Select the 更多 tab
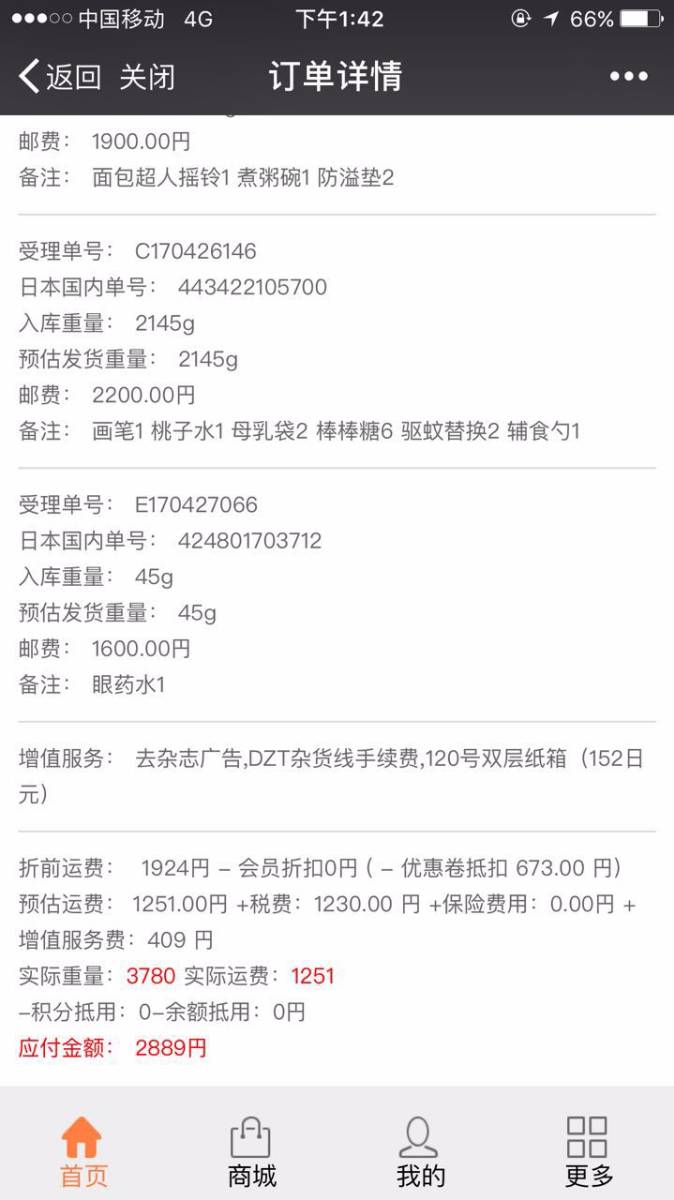This screenshot has width=674, height=1200. [x=588, y=1151]
